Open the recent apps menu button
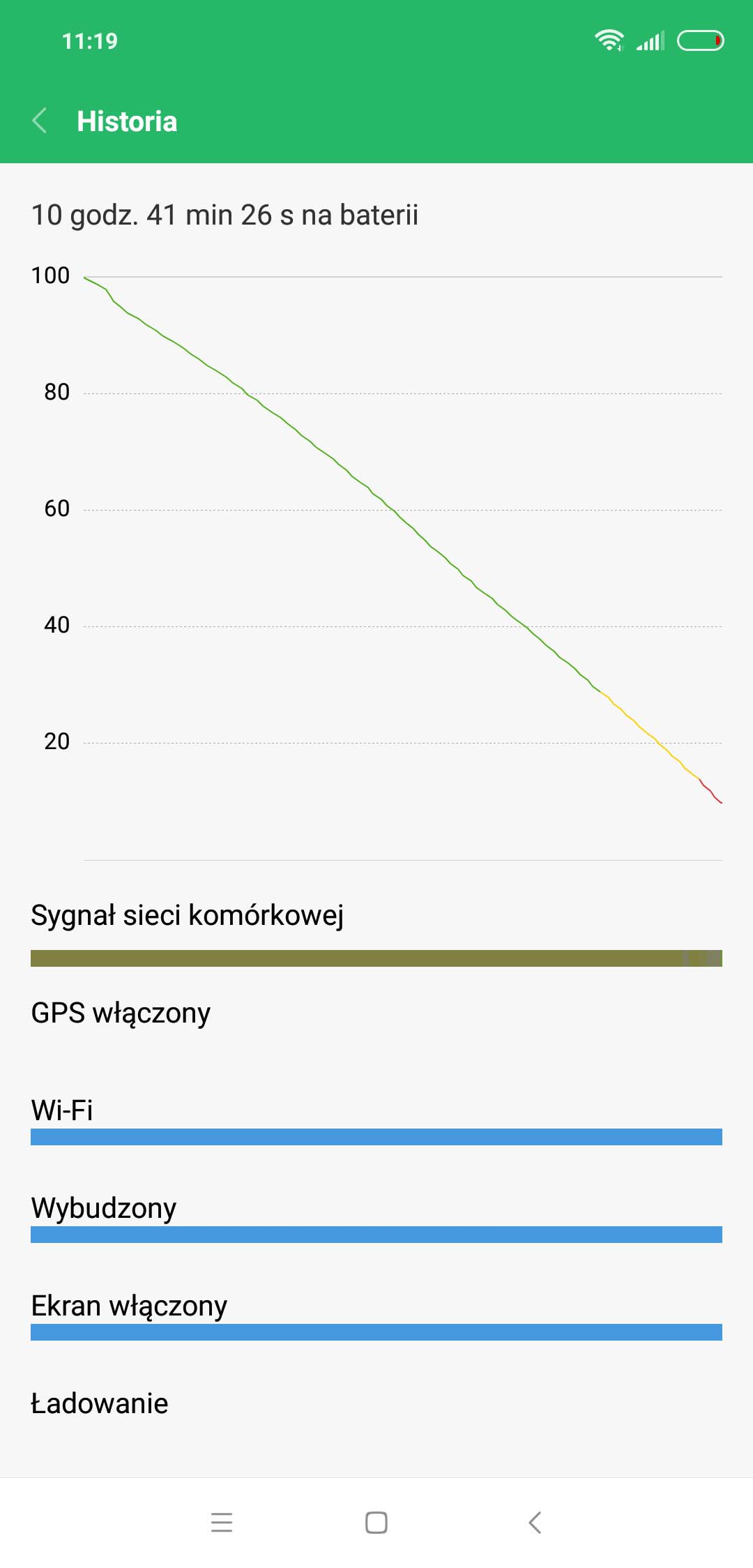This screenshot has height=1568, width=753. tap(222, 1522)
